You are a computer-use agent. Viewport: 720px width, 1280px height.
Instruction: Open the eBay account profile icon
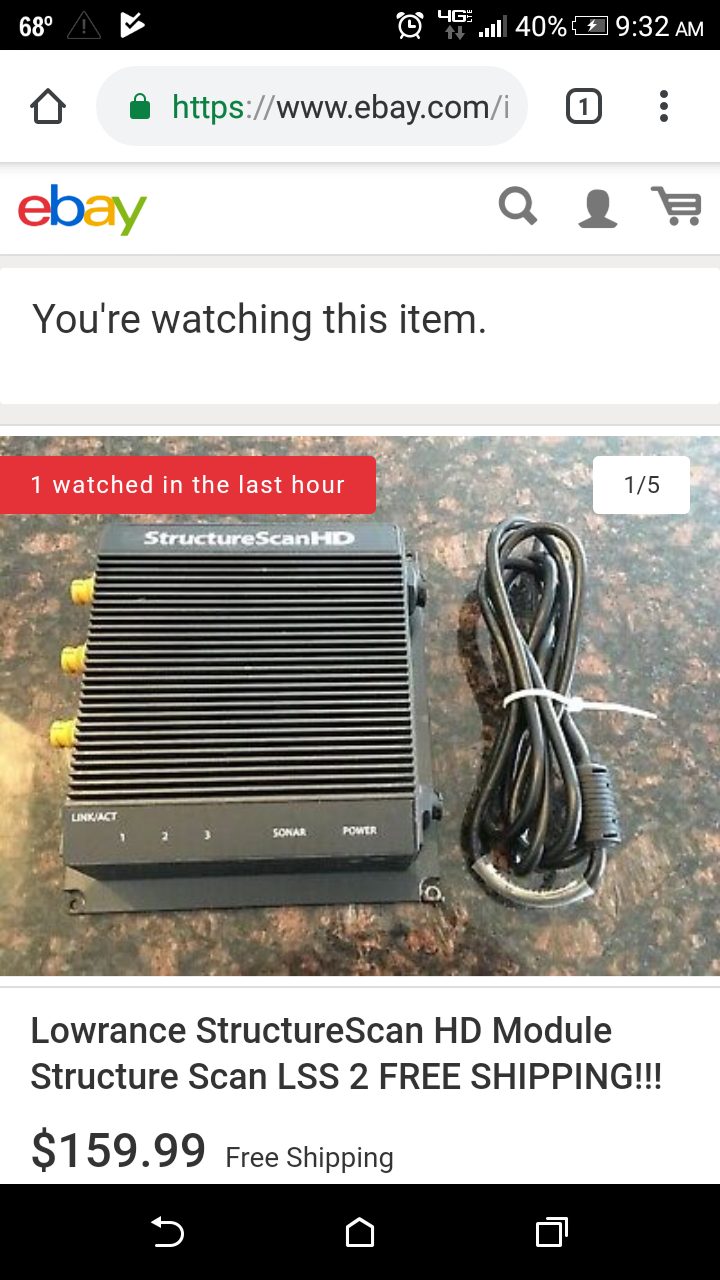tap(598, 208)
